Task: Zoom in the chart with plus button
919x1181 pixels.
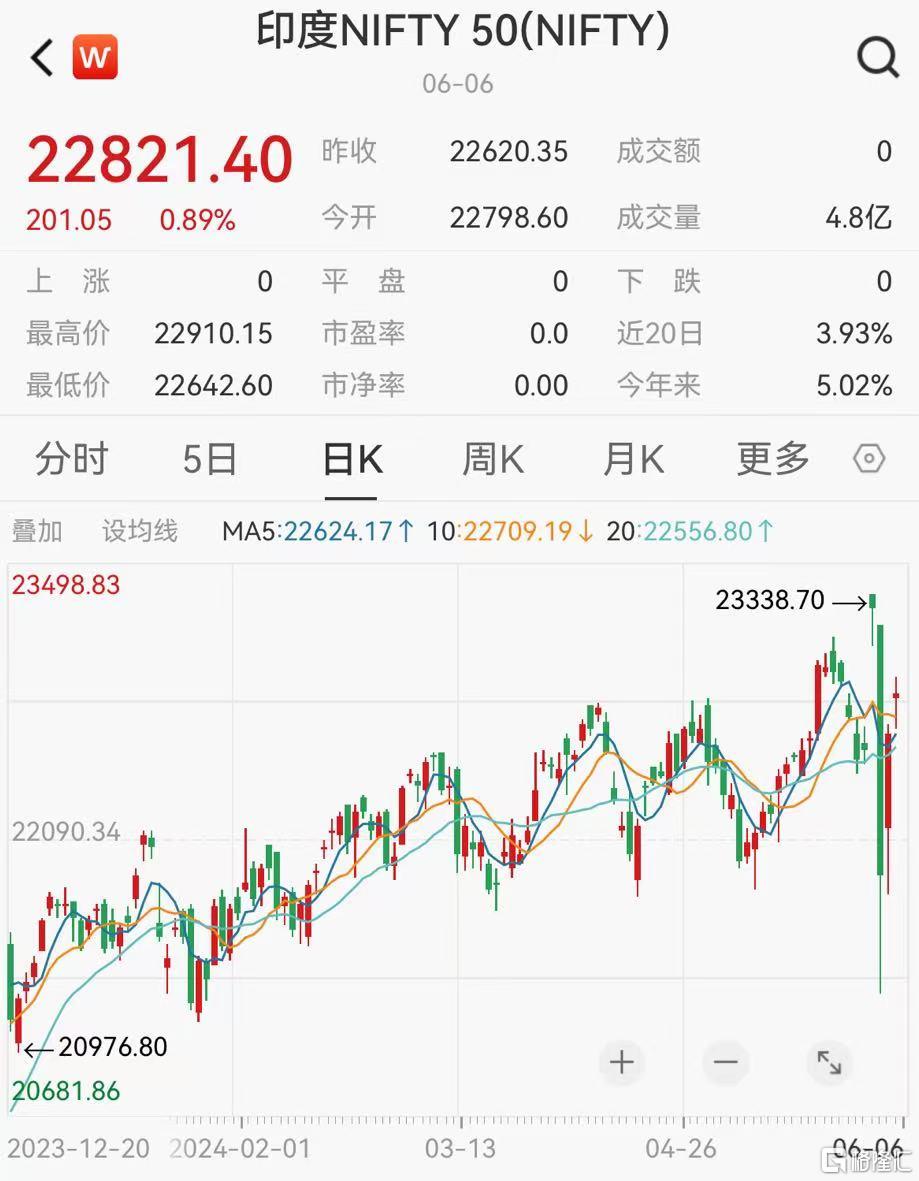Action: pyautogui.click(x=621, y=1062)
